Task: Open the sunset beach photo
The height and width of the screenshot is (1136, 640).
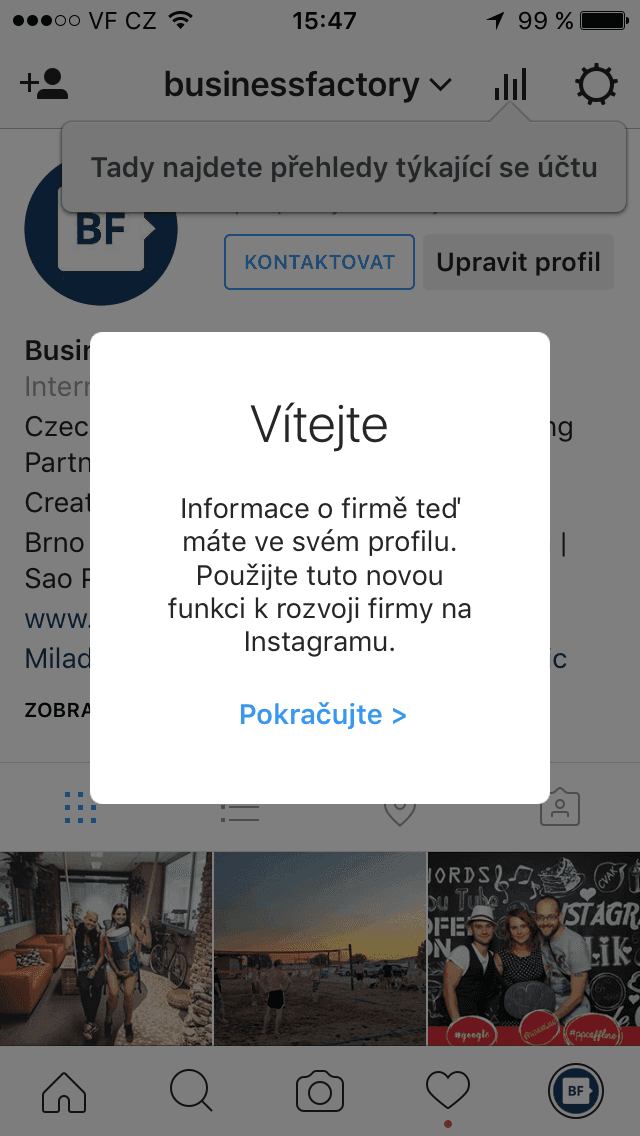Action: pyautogui.click(x=320, y=948)
